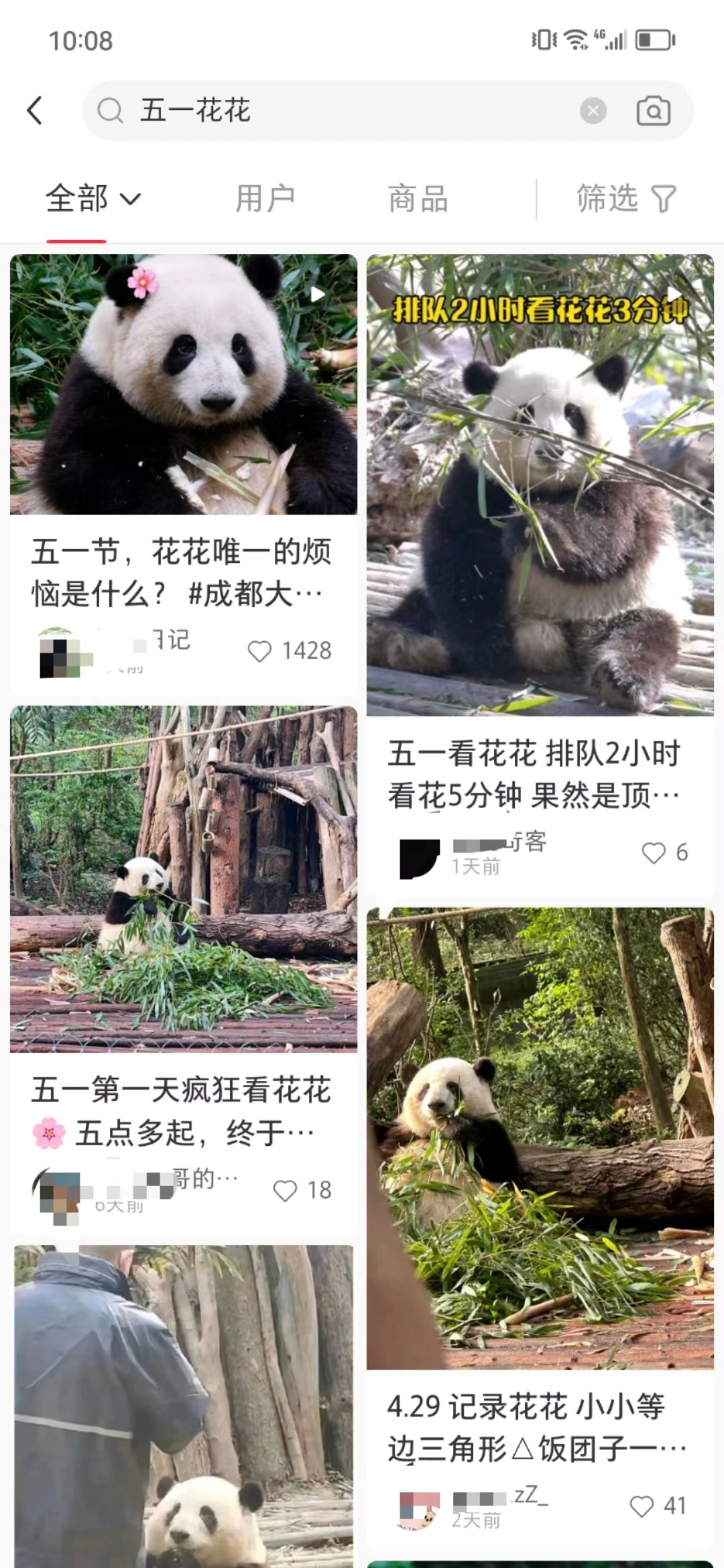
Task: Open the post with keeper and panda
Action: 183,1407
